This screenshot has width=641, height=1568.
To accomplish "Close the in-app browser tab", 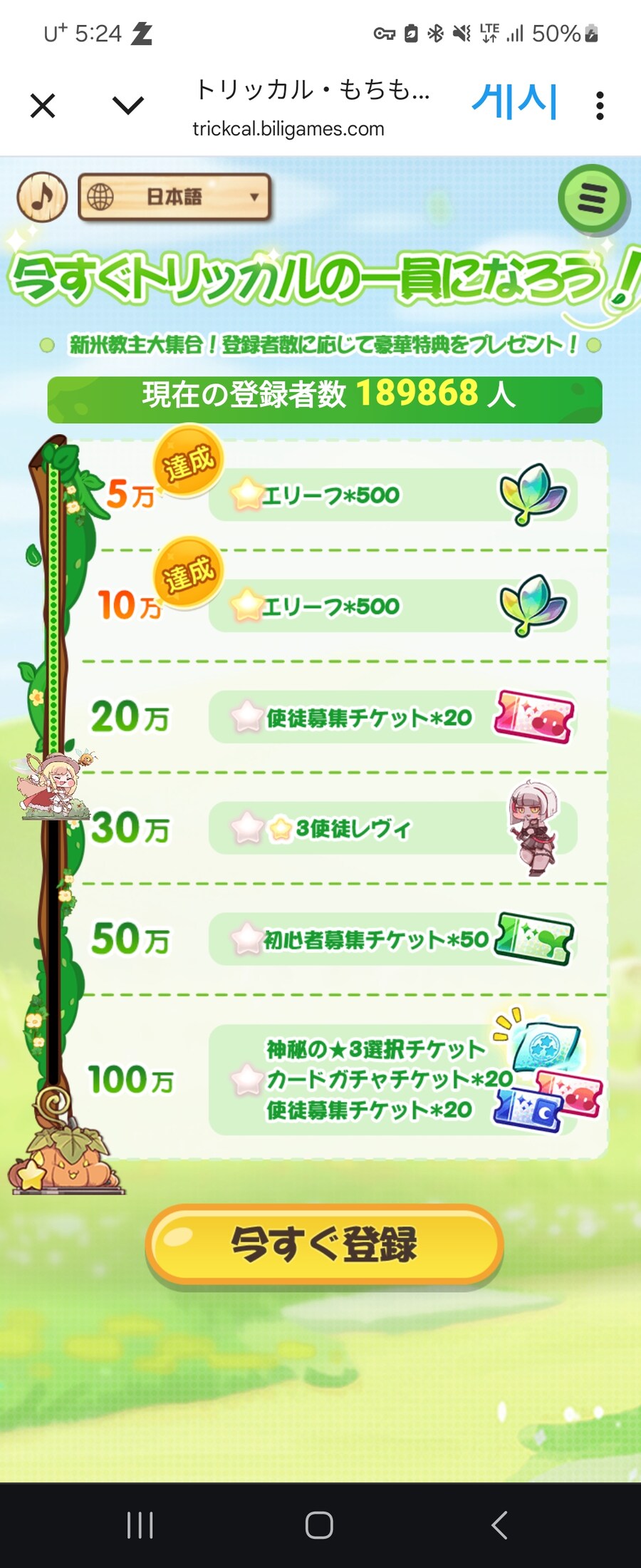I will 43,106.
